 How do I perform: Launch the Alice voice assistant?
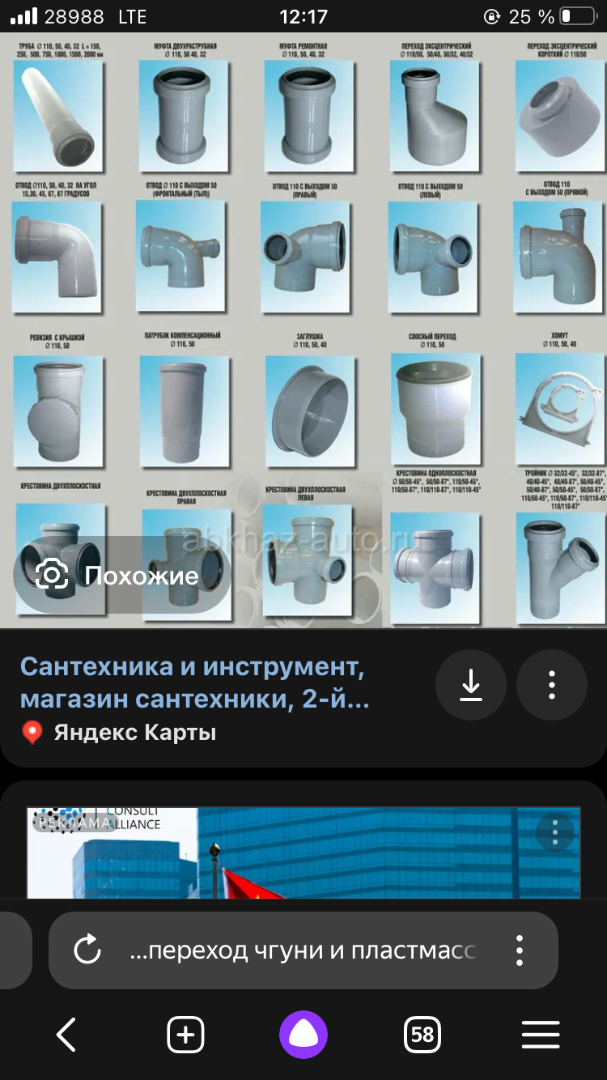tap(303, 1035)
